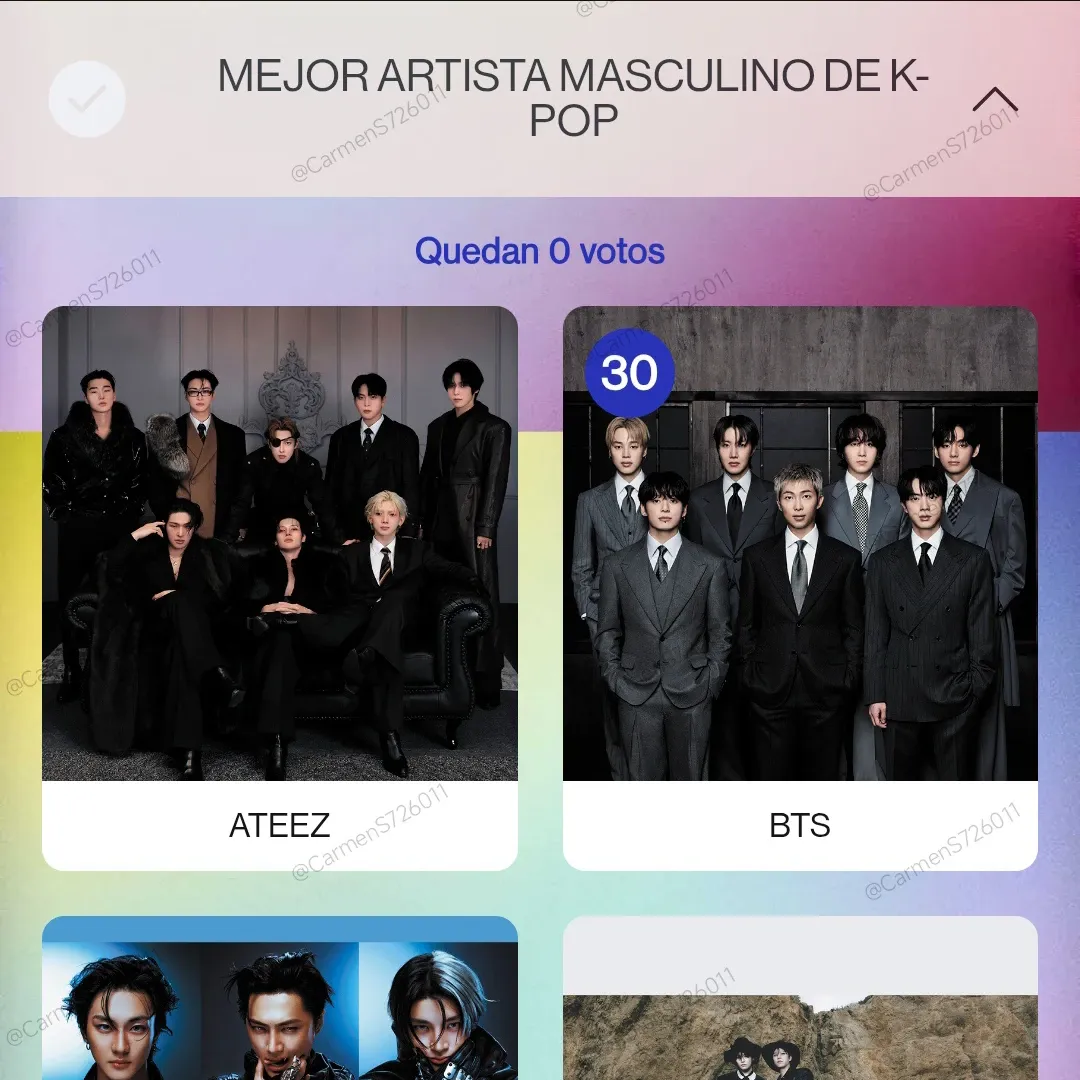Open the nominee card below BTS
Viewport: 1080px width, 1080px height.
800,1000
